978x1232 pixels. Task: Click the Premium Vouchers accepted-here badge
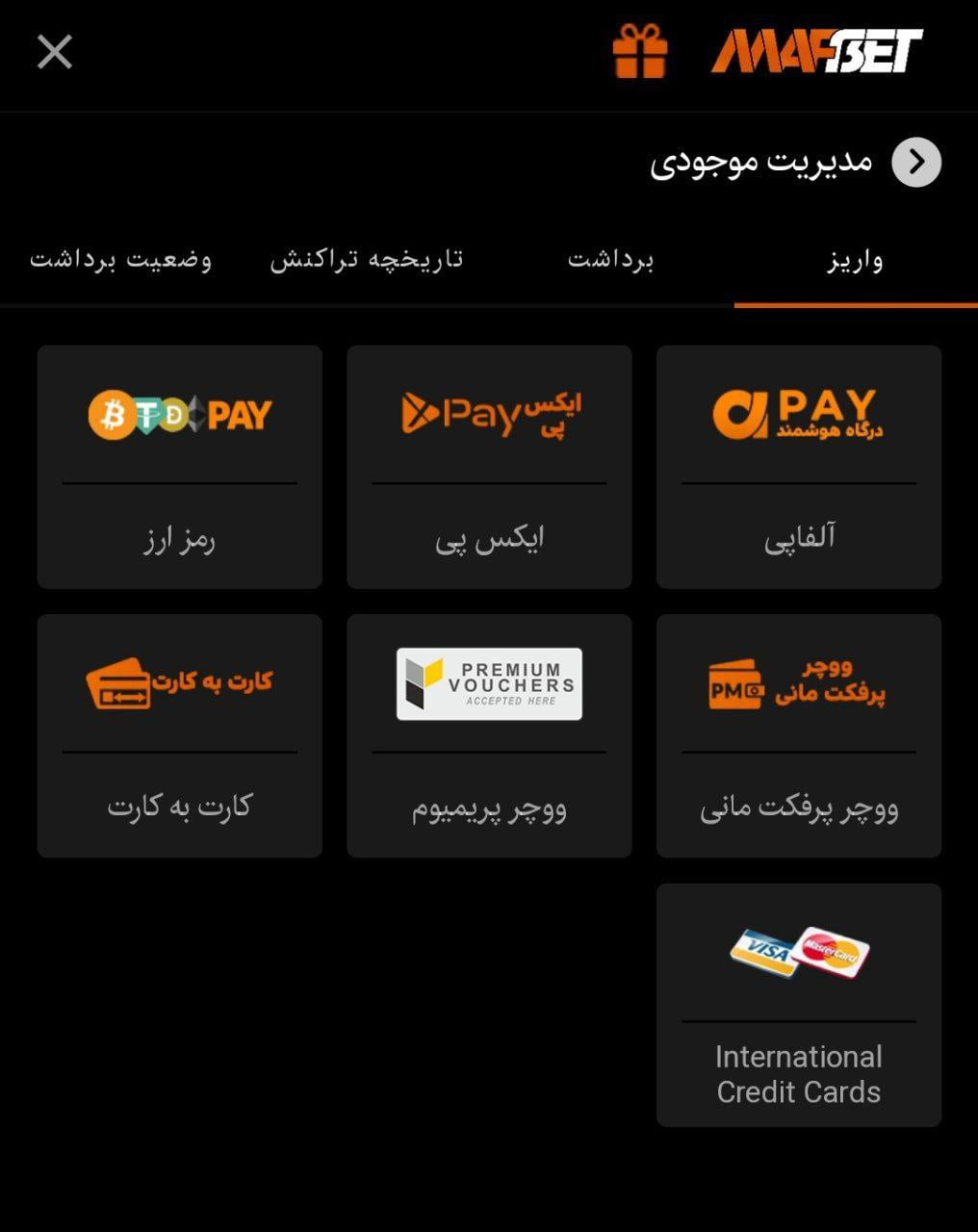489,684
